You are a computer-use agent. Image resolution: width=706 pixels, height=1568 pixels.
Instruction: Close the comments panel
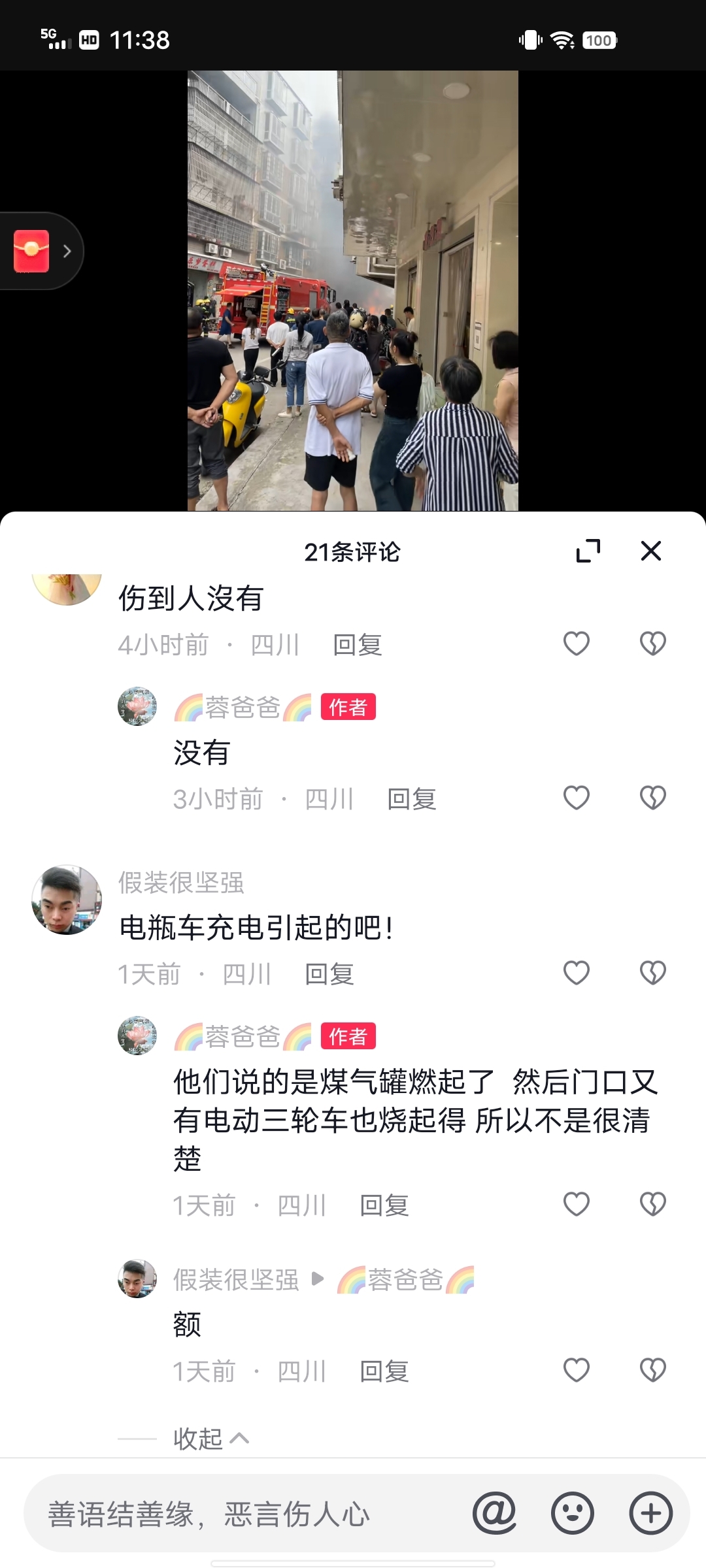pyautogui.click(x=650, y=551)
